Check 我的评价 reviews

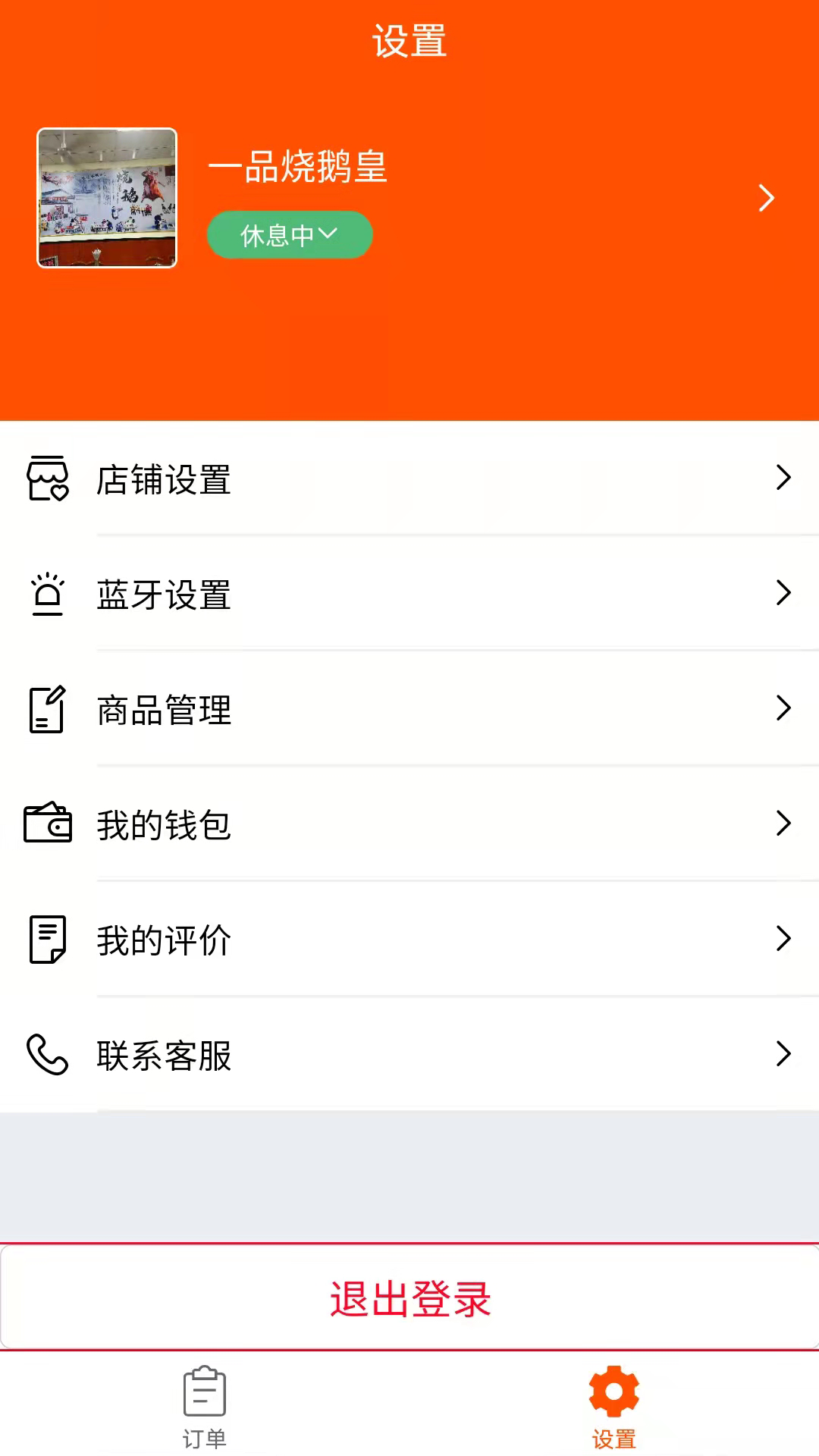point(409,940)
